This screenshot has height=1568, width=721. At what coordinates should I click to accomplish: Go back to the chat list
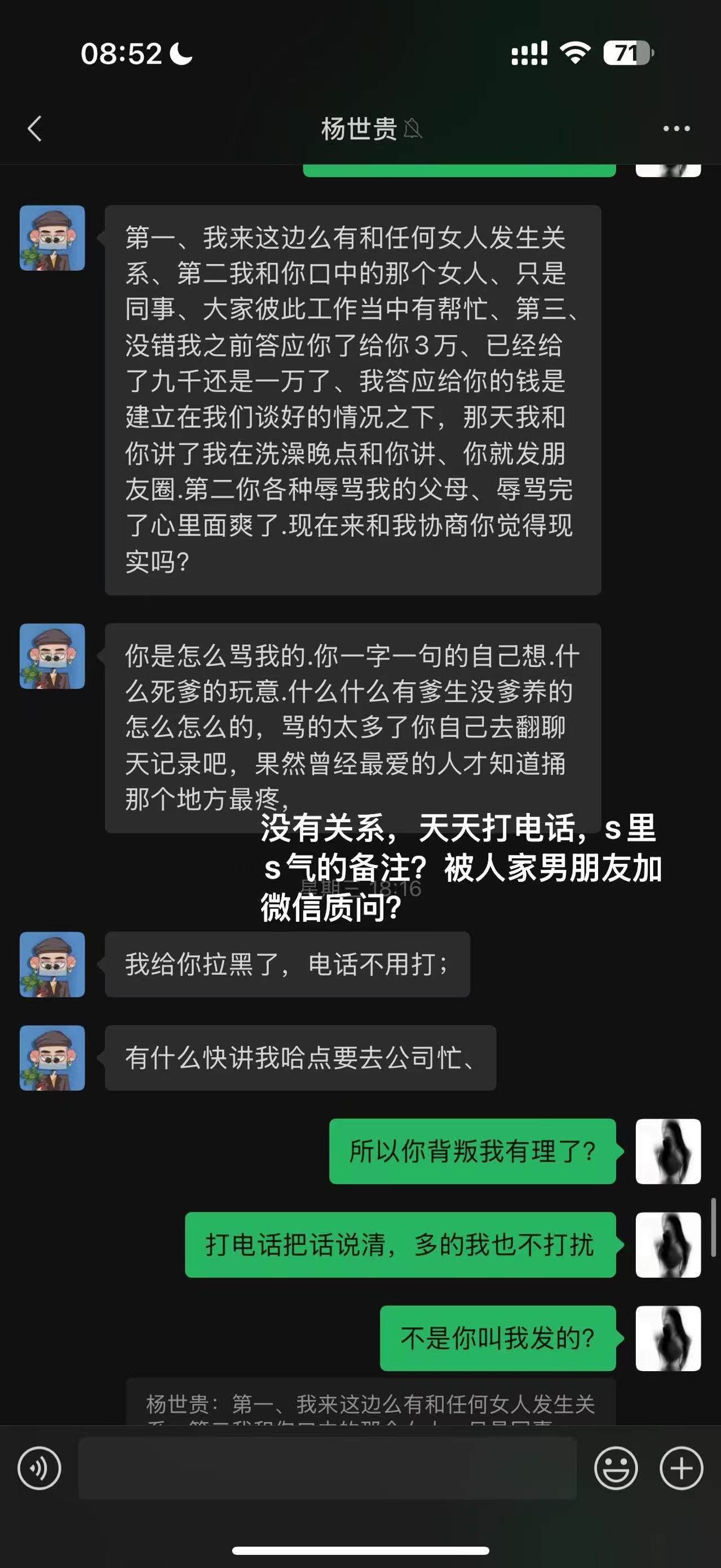(x=35, y=129)
